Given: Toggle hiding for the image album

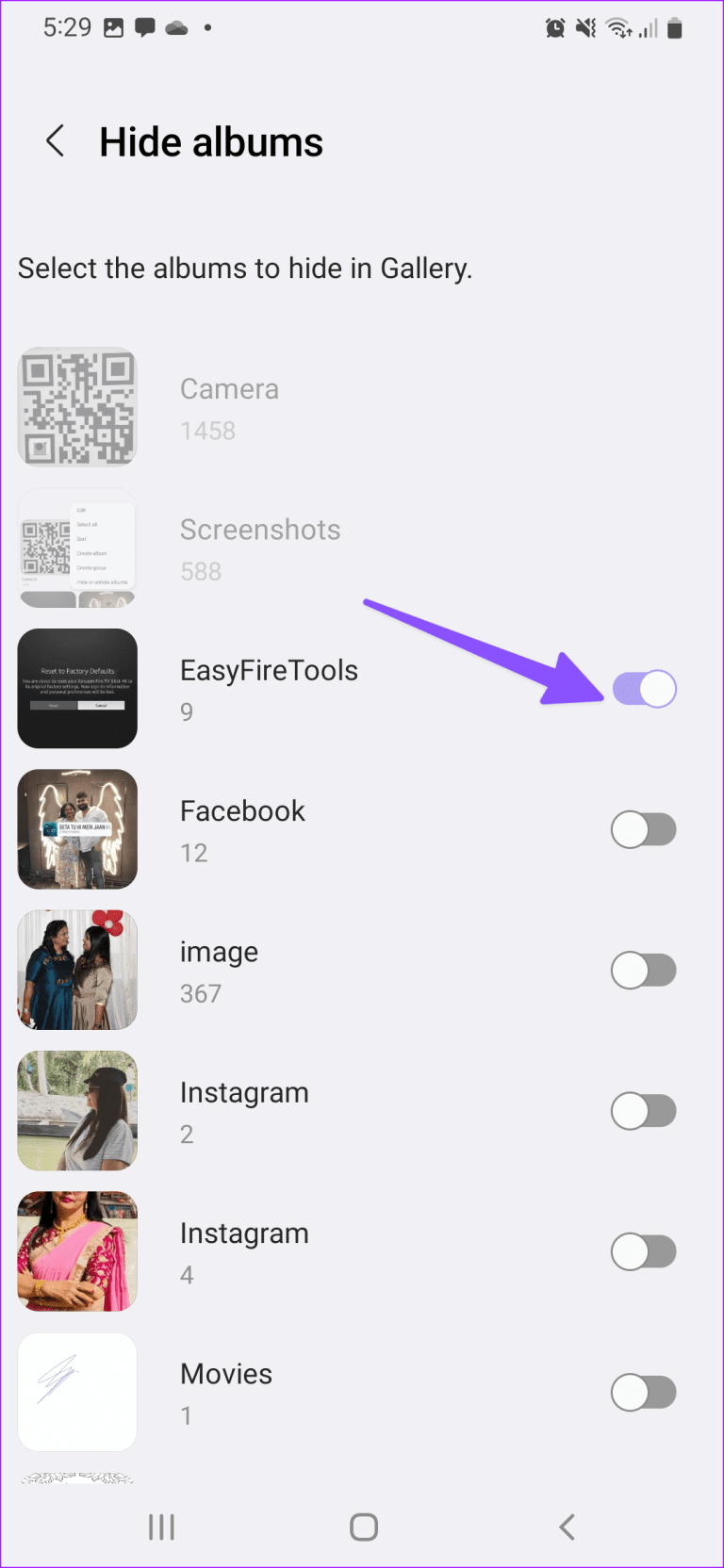Looking at the screenshot, I should click(644, 970).
